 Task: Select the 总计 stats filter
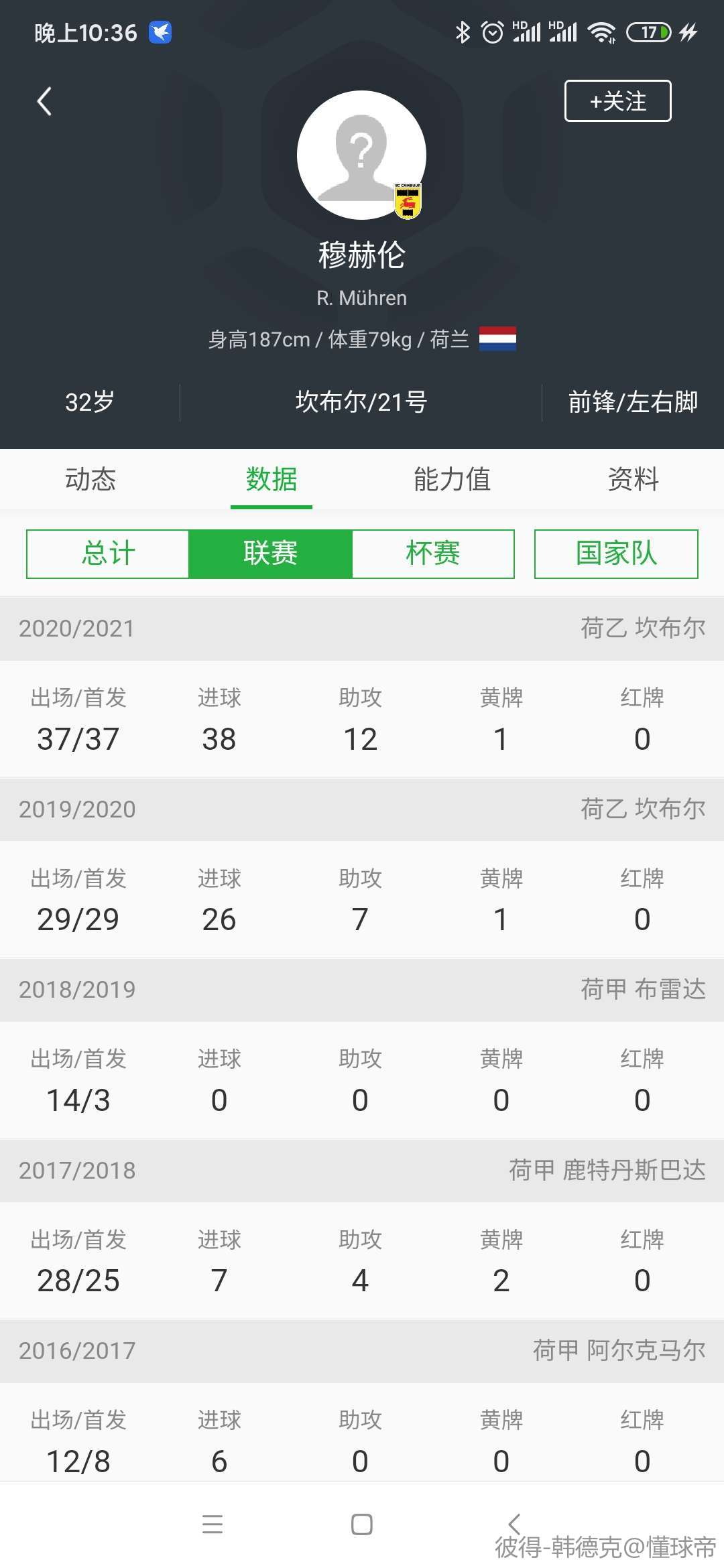(108, 553)
